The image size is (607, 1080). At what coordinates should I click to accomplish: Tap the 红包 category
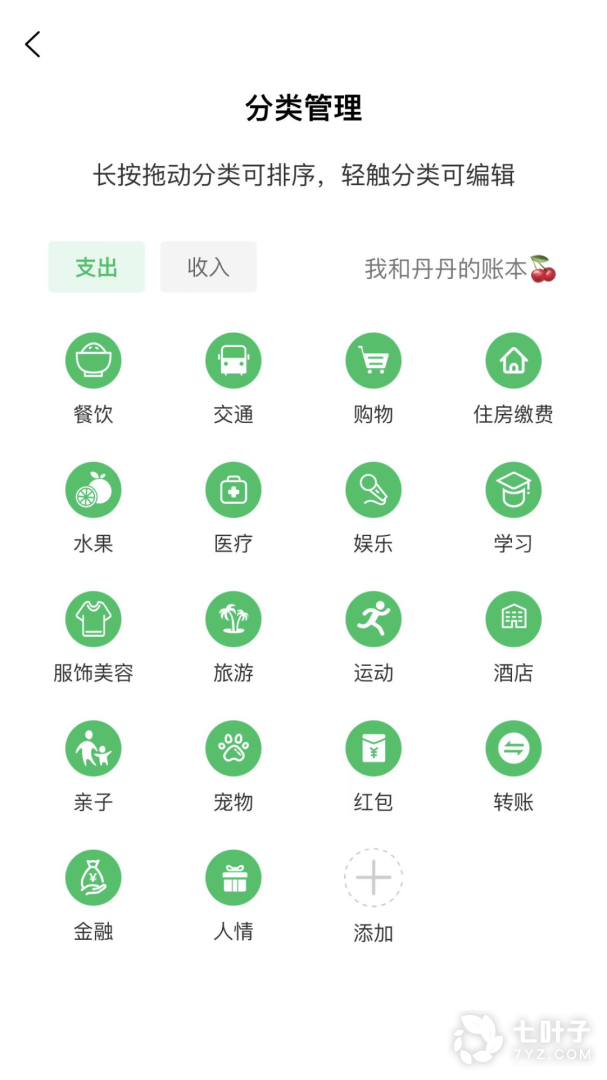pyautogui.click(x=373, y=748)
